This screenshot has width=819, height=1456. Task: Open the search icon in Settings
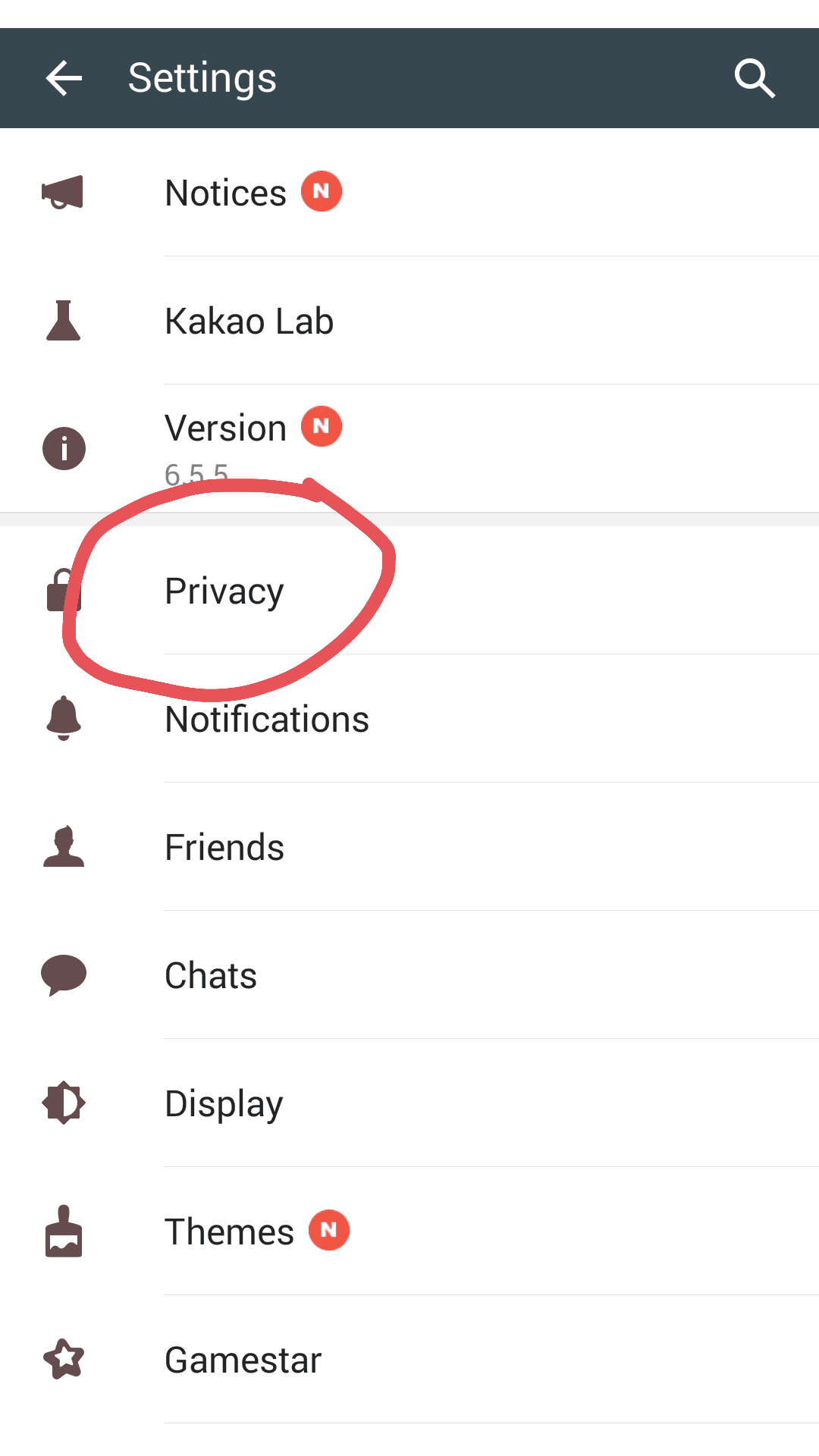click(755, 78)
